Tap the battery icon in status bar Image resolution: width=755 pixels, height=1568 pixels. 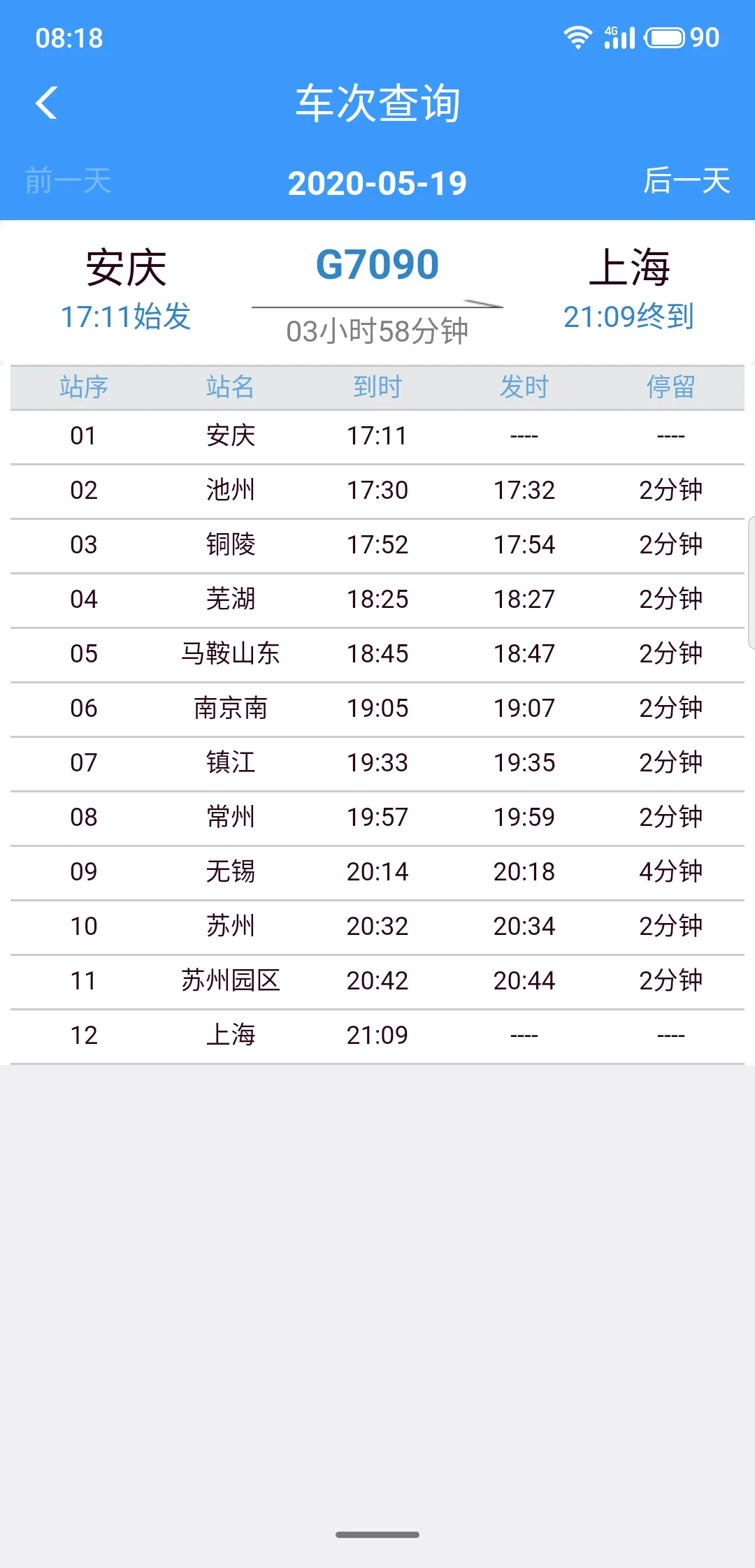pos(666,38)
